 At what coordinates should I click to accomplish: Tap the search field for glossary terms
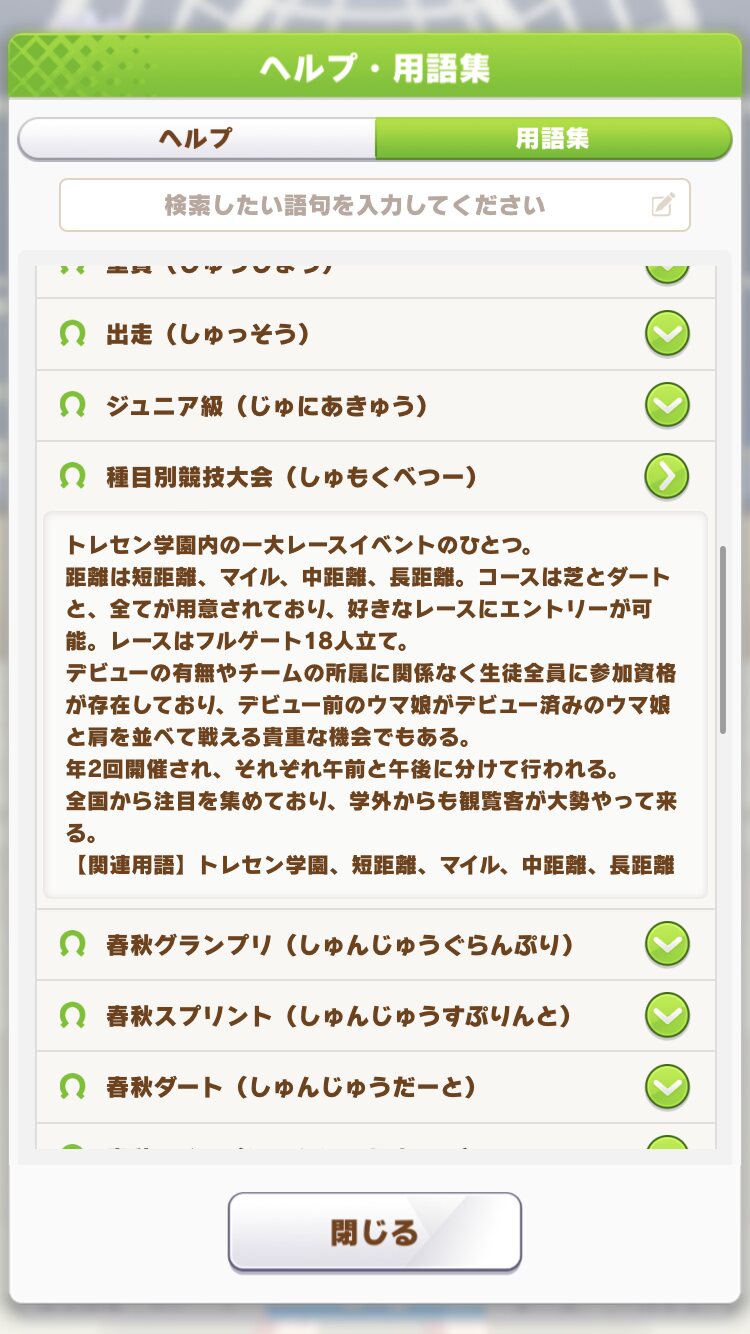[375, 206]
